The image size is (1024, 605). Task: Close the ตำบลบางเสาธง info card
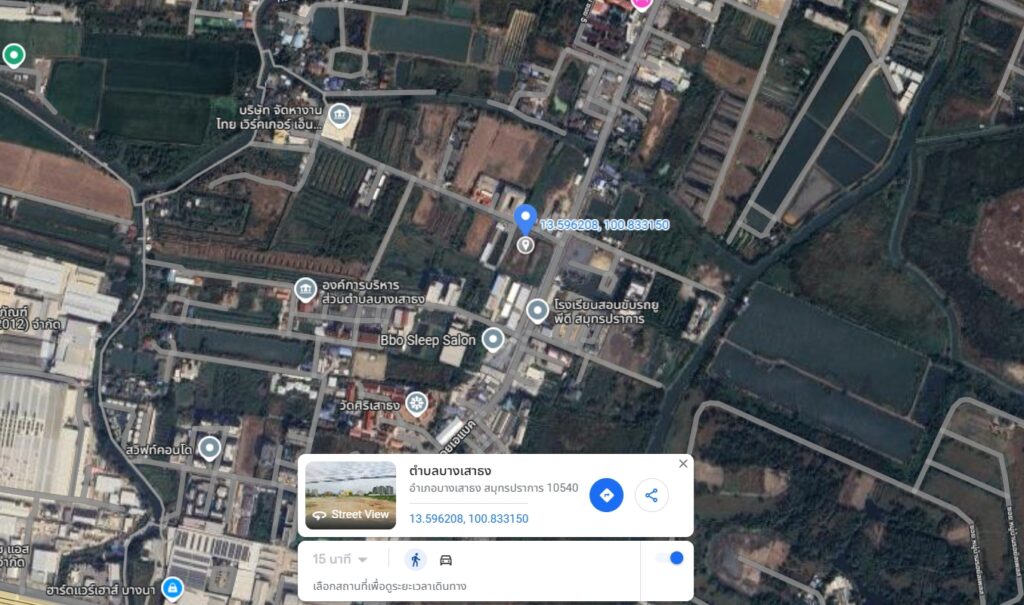[x=683, y=464]
